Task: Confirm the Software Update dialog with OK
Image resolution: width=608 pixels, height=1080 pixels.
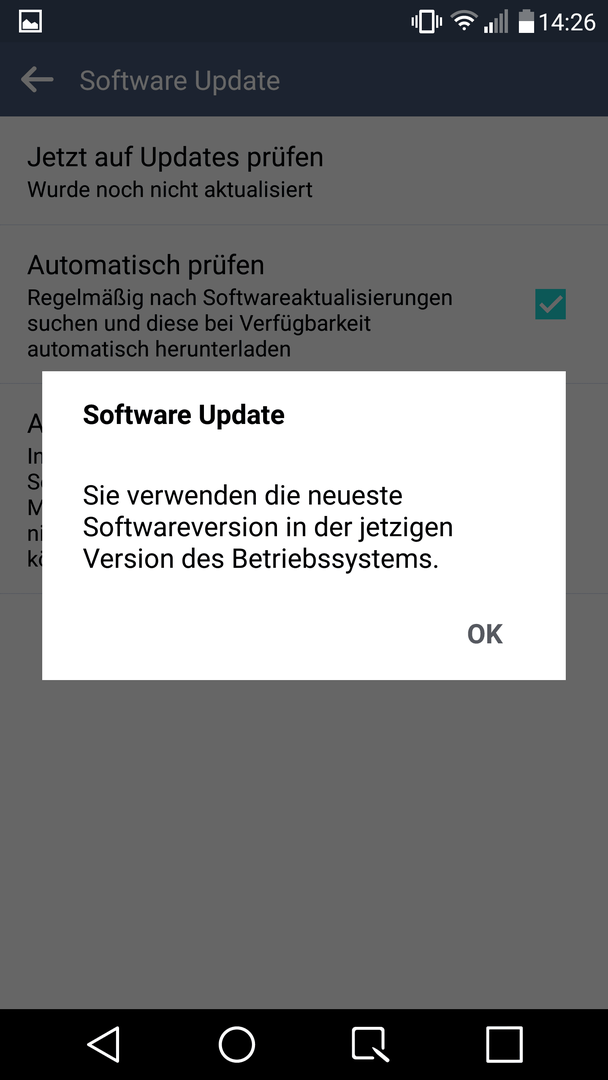Action: 485,634
